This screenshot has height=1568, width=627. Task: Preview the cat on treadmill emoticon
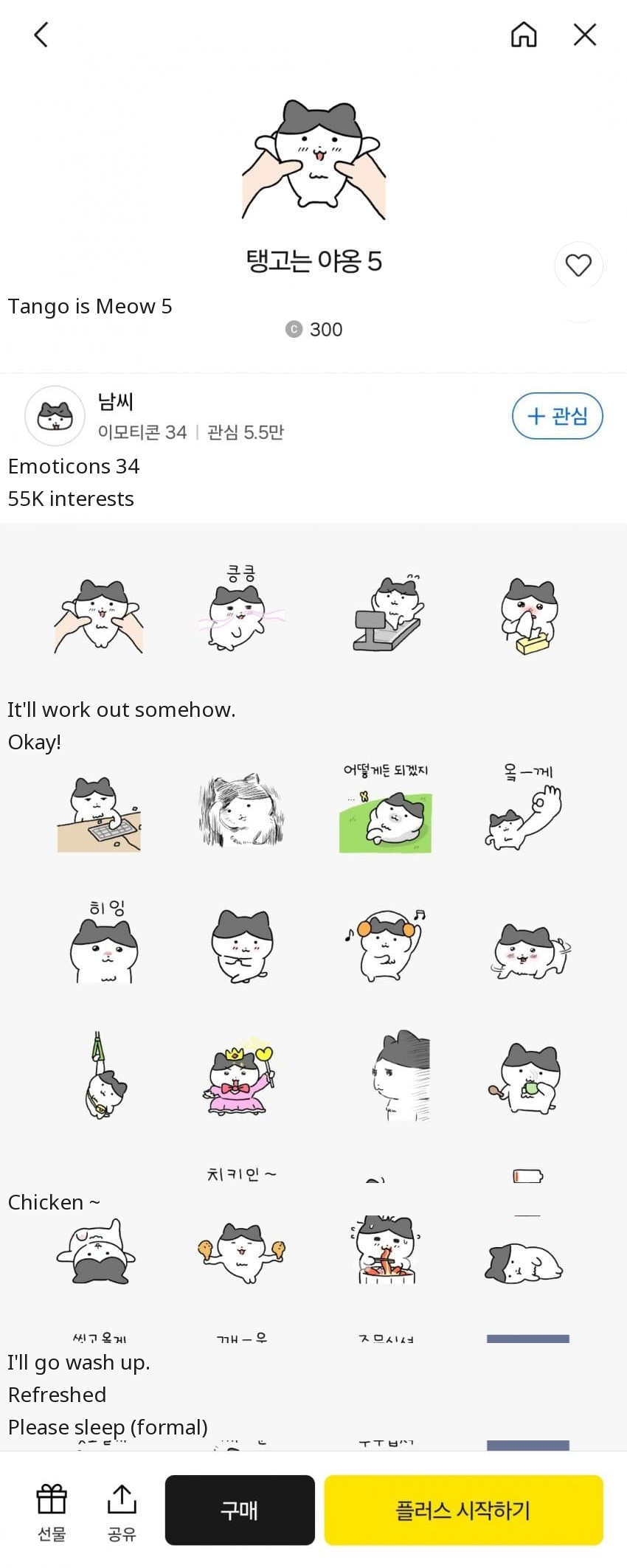[x=385, y=615]
